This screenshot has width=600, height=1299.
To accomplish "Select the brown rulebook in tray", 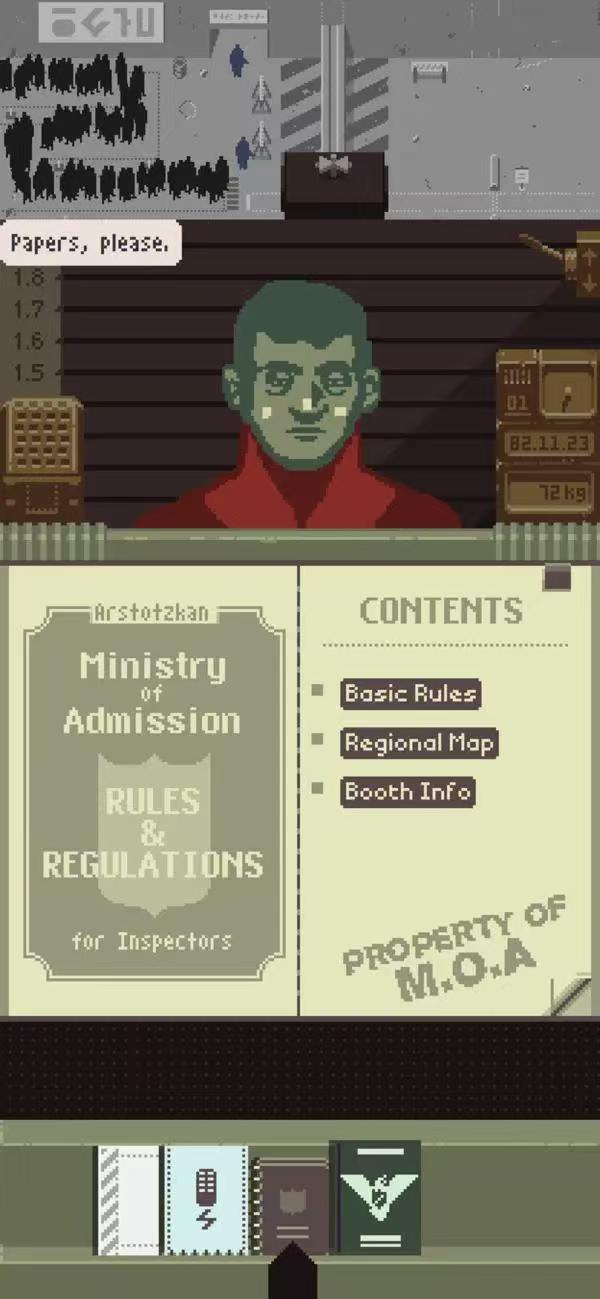I will coord(291,1206).
